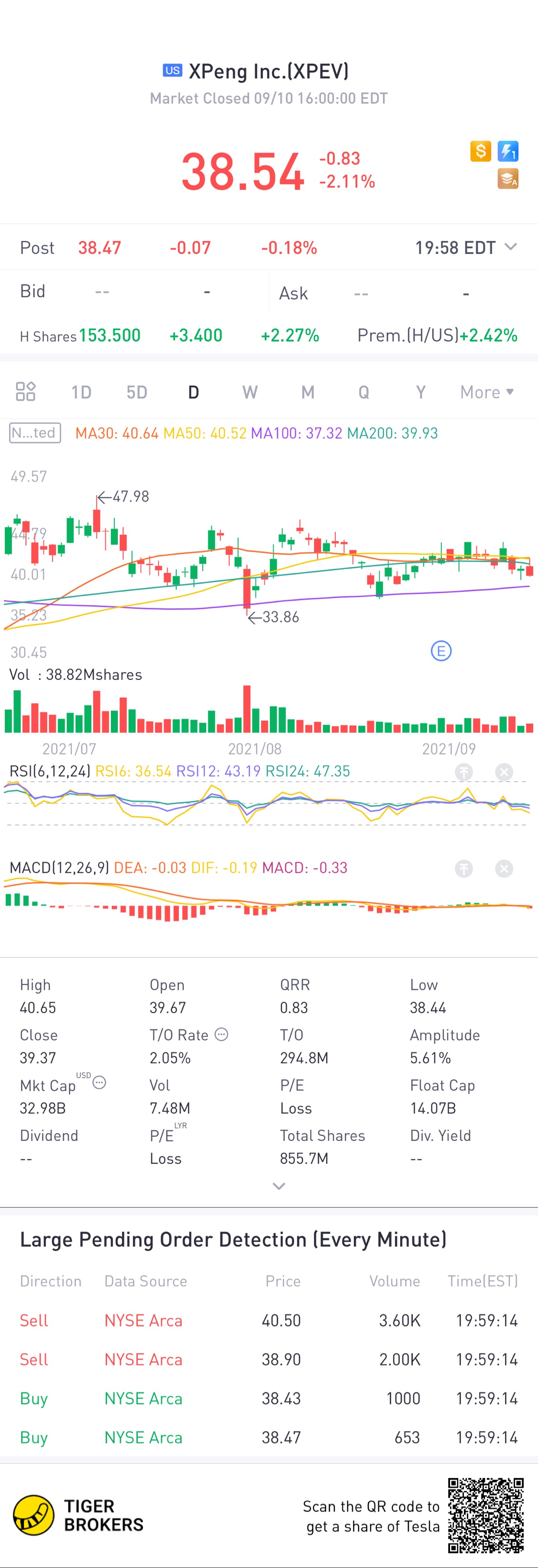Tap the blue lightning bolt icon

(x=508, y=151)
